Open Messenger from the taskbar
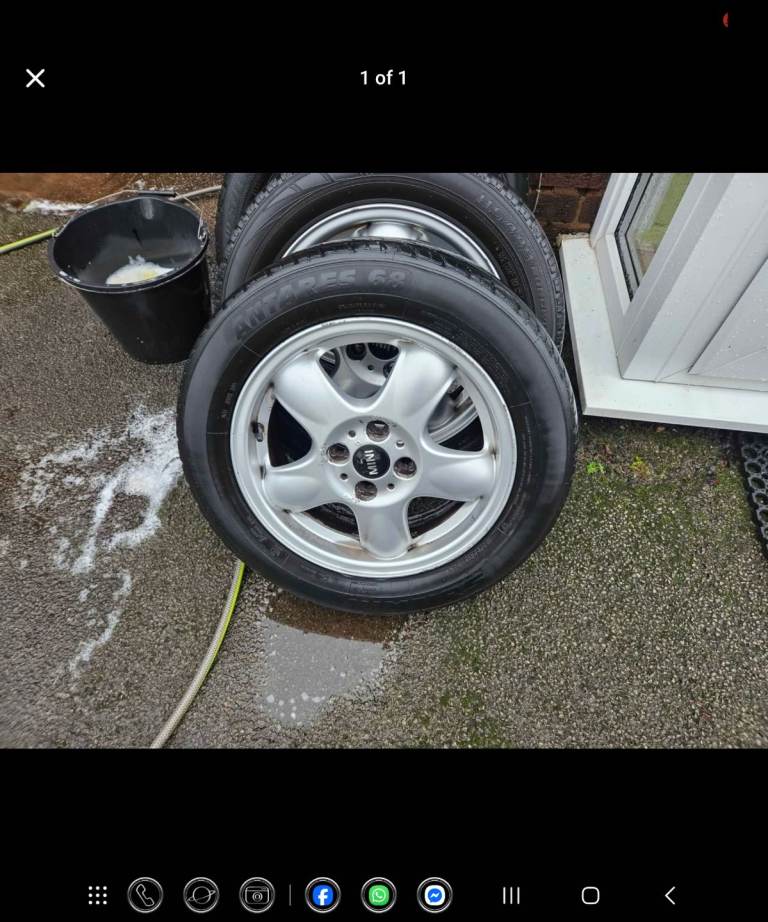This screenshot has width=768, height=922. (x=434, y=895)
